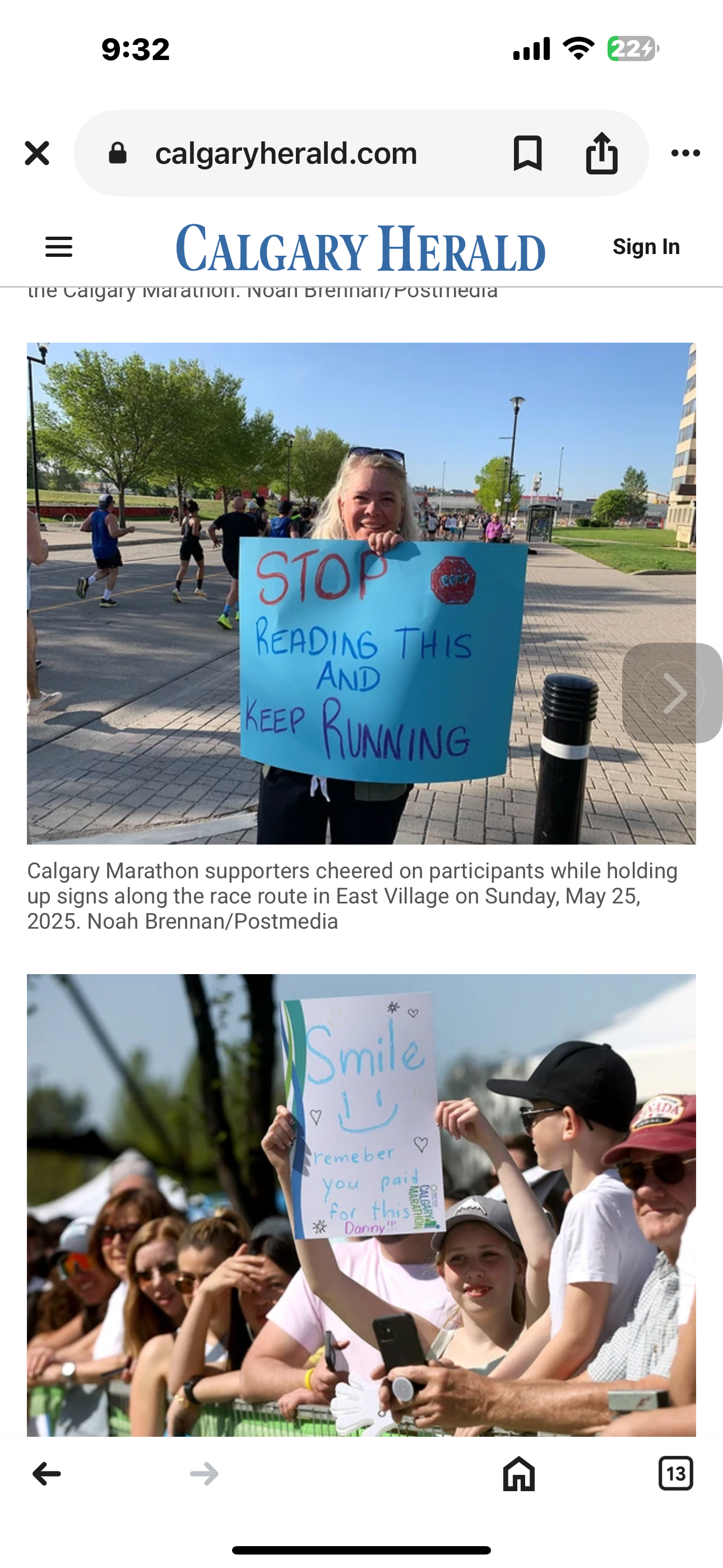
Task: Close the in-app browser page
Action: pos(36,153)
